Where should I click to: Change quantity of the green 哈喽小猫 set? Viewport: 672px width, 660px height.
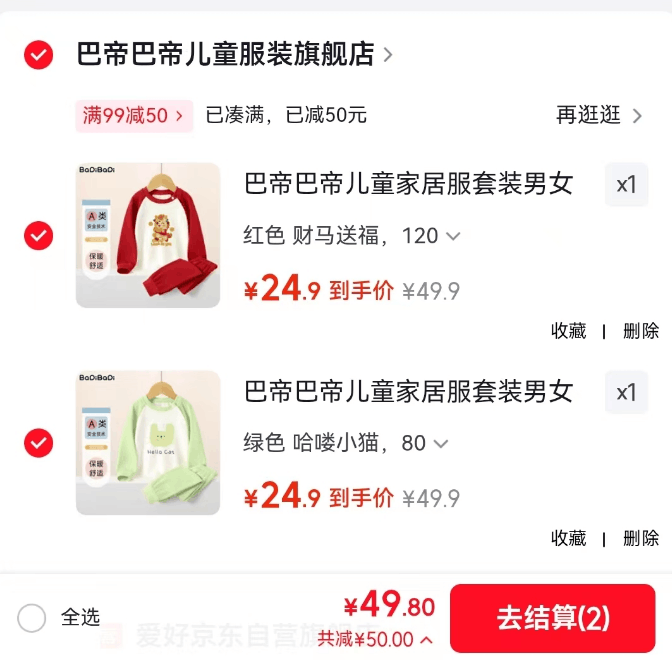[626, 392]
